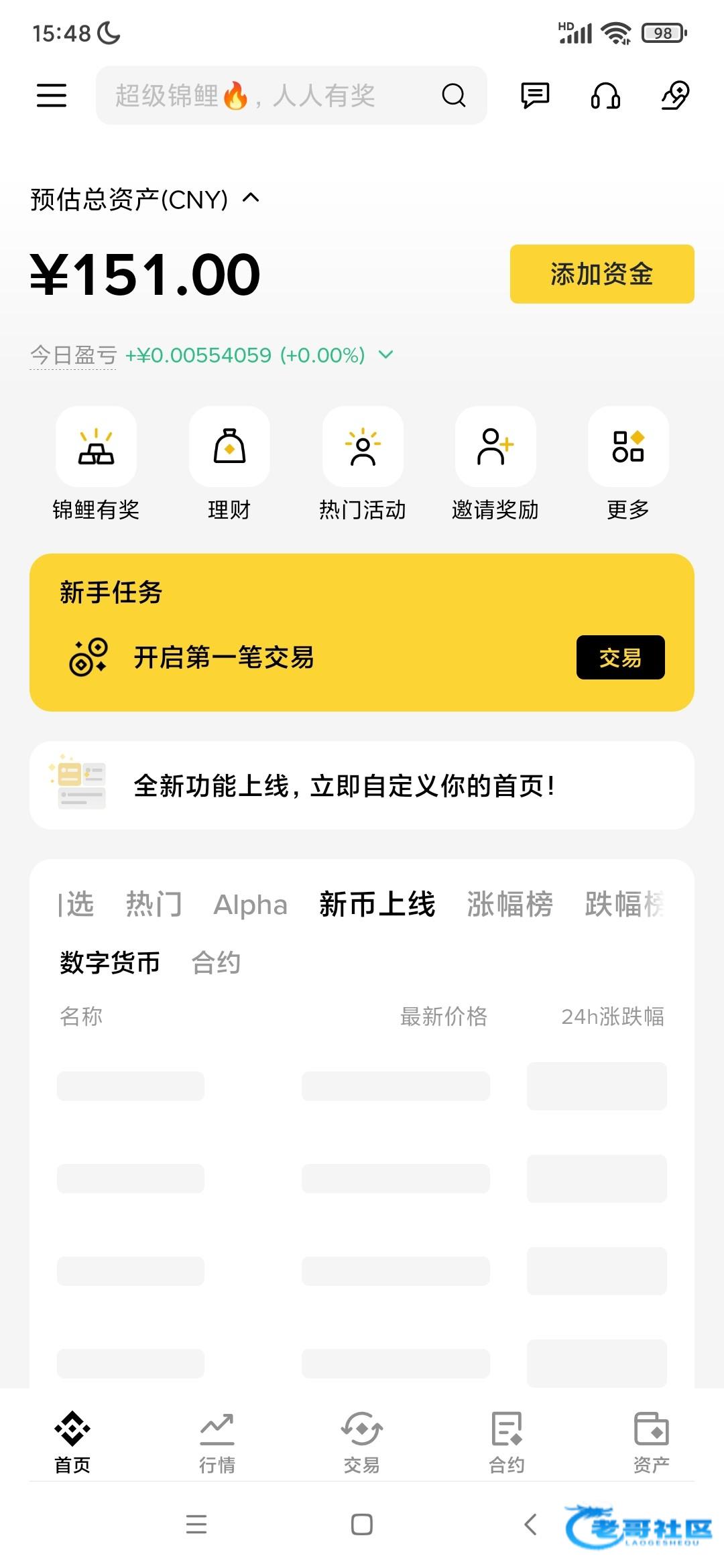Viewport: 724px width, 1568px height.
Task: Tap 交易 button in 新手任务 card
Action: click(620, 657)
